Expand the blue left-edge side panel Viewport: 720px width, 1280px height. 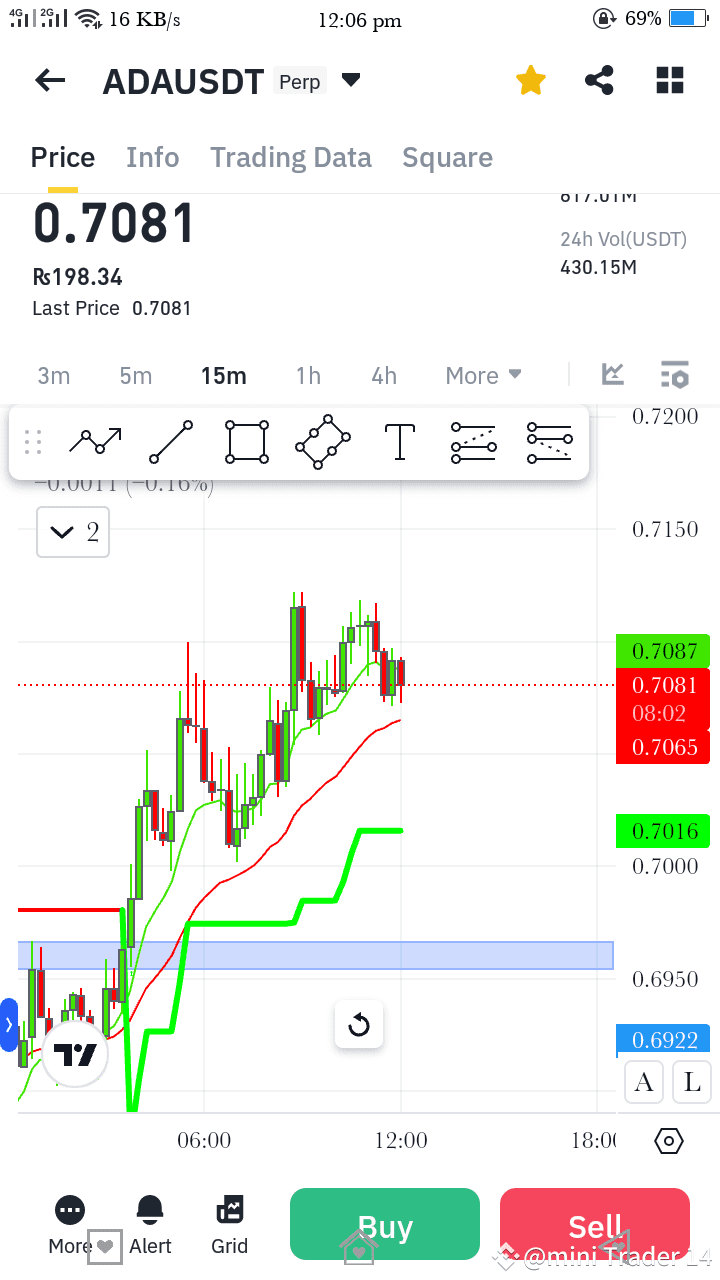pos(10,1024)
